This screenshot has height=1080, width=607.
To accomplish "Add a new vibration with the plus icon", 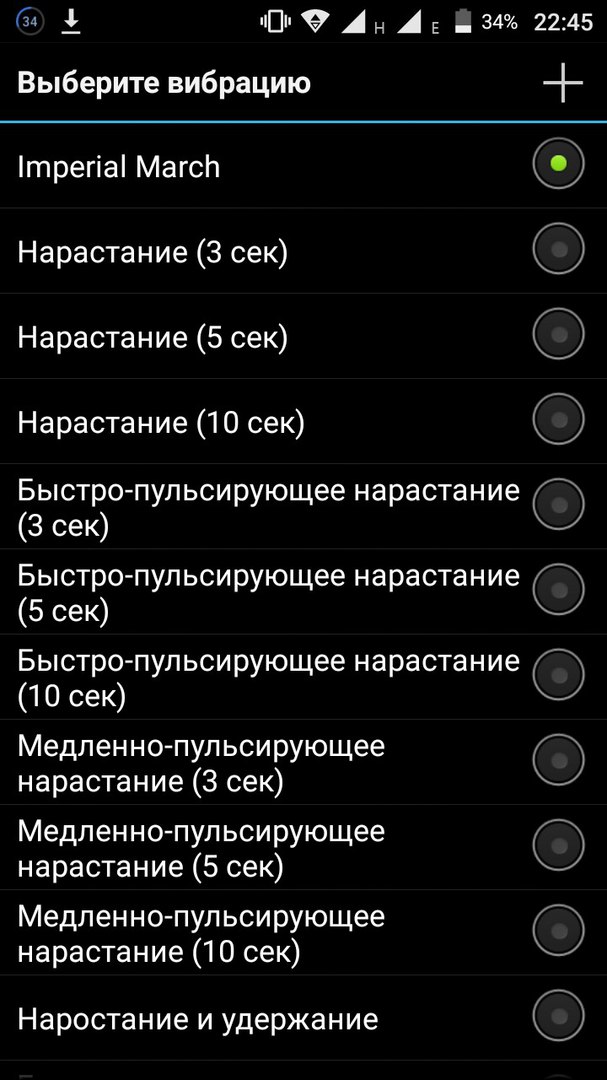I will click(x=563, y=83).
